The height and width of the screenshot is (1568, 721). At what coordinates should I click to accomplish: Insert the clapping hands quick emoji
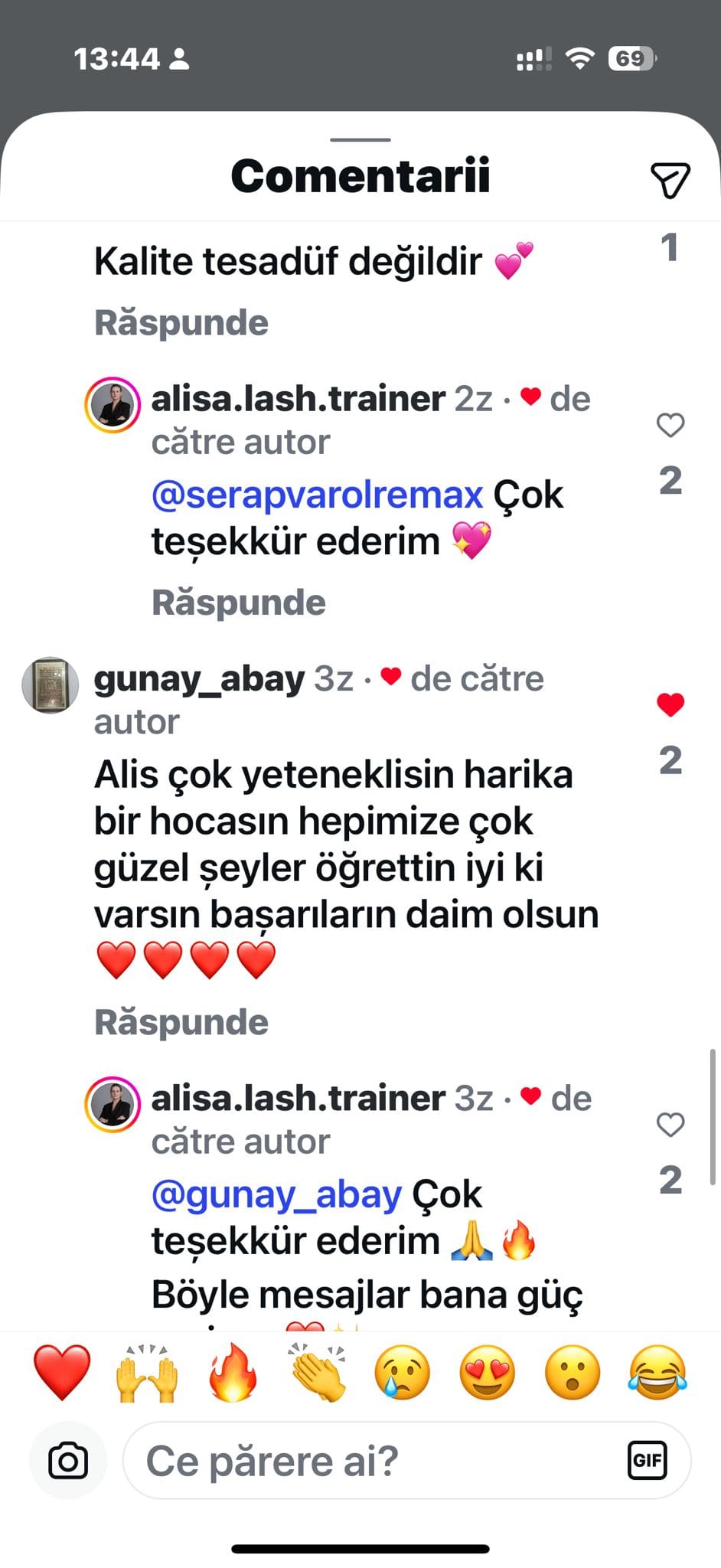point(318,1373)
